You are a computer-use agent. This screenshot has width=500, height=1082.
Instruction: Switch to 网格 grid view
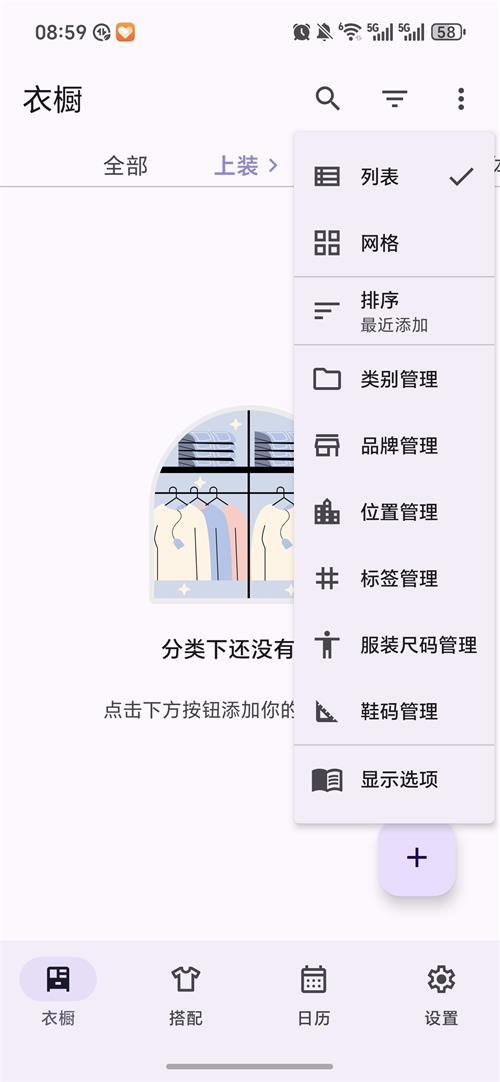point(394,243)
